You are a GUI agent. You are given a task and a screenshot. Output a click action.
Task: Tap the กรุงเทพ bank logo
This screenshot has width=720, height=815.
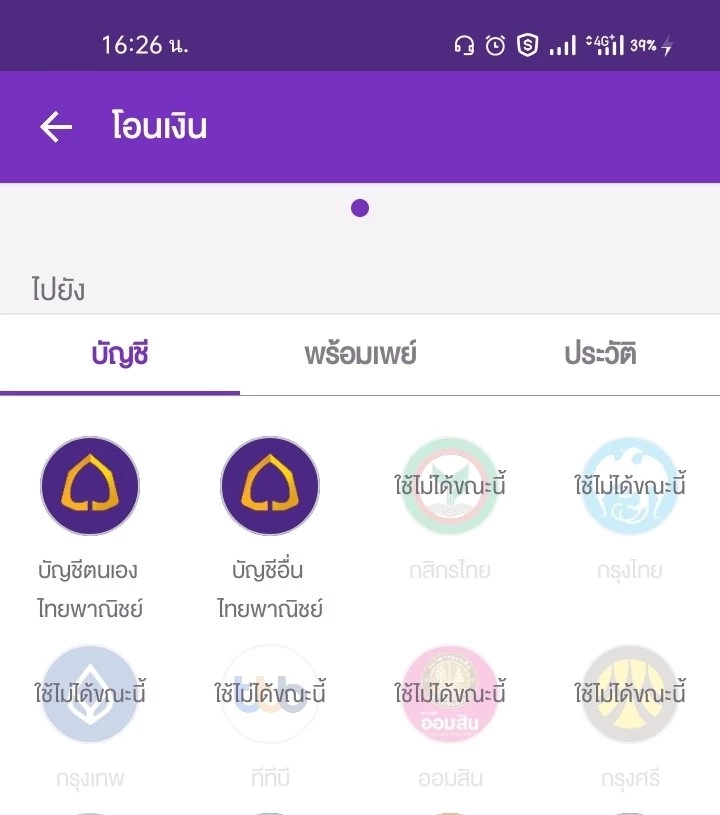click(x=89, y=694)
